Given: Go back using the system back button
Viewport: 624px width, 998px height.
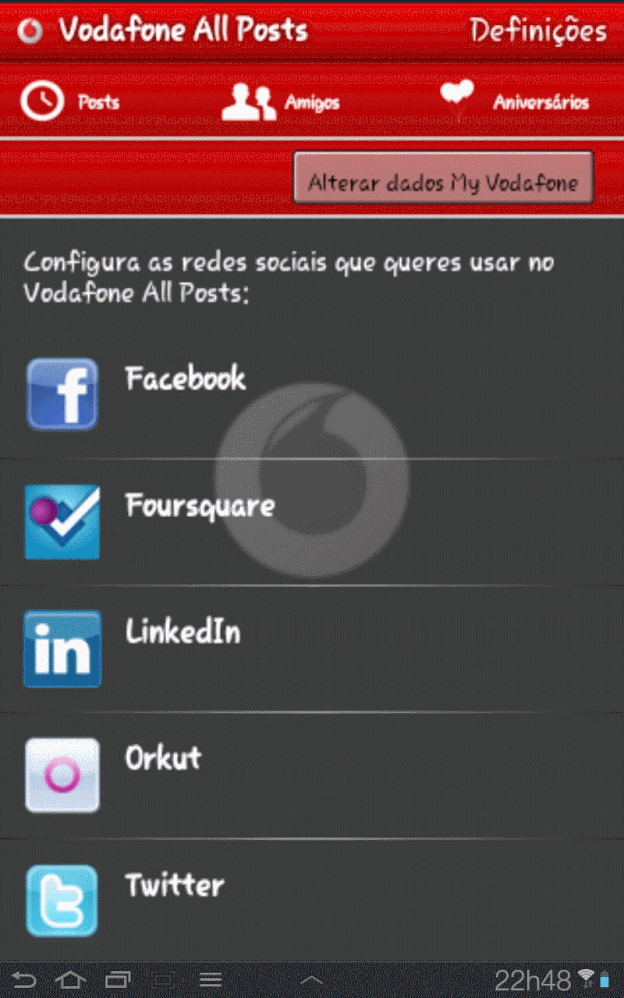Looking at the screenshot, I should (x=23, y=978).
